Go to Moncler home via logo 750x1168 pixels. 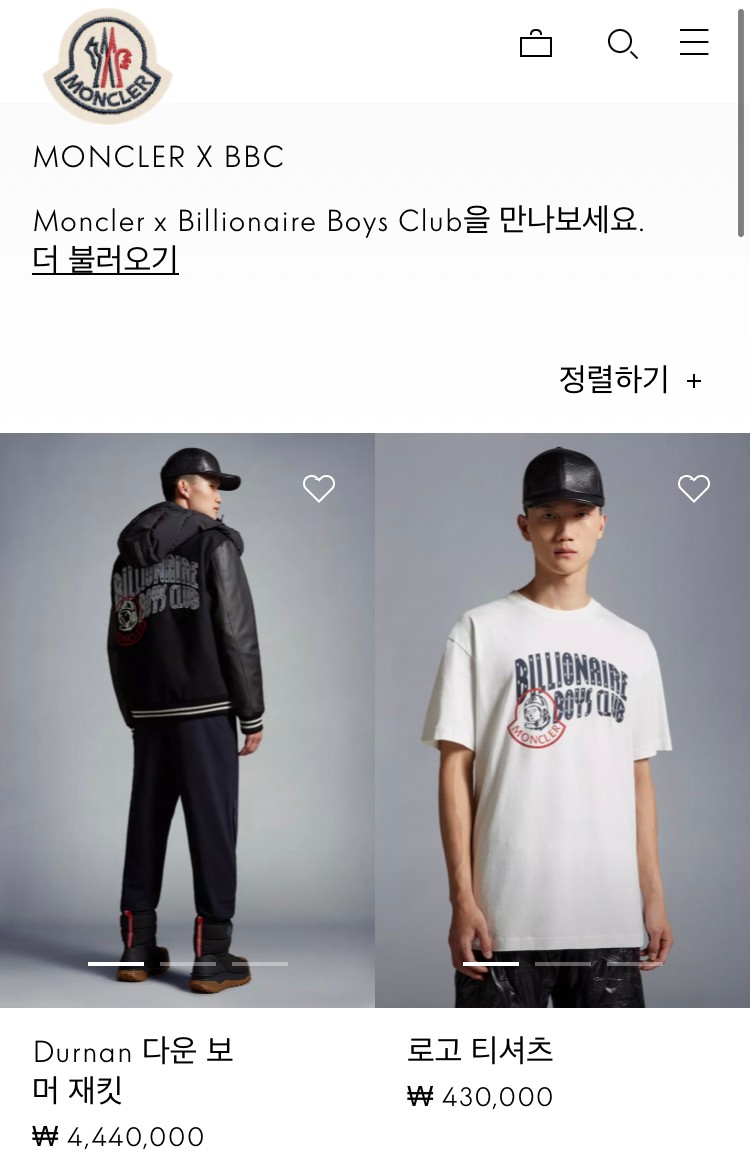click(108, 65)
